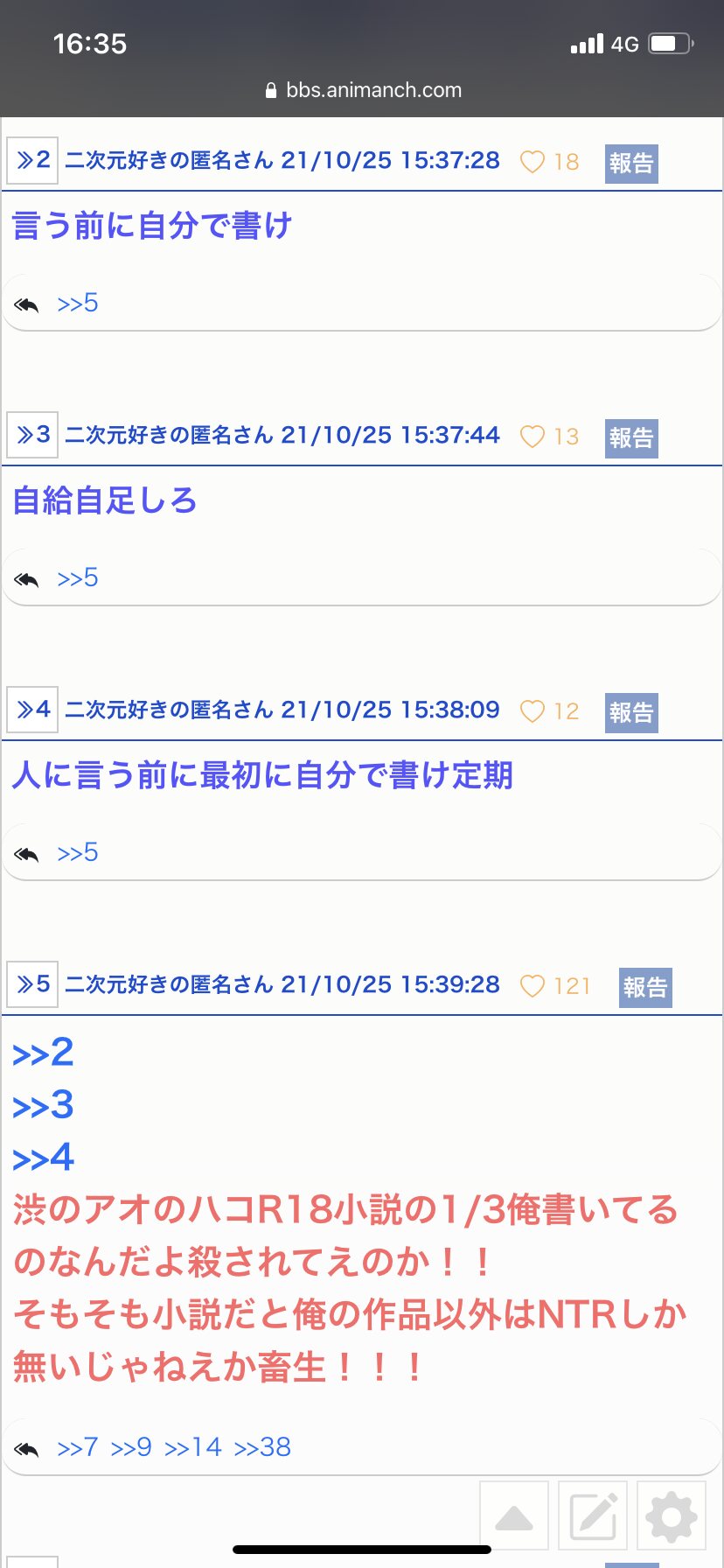Open post number ≫3 link
Viewport: 724px width, 1568px height.
[x=32, y=435]
